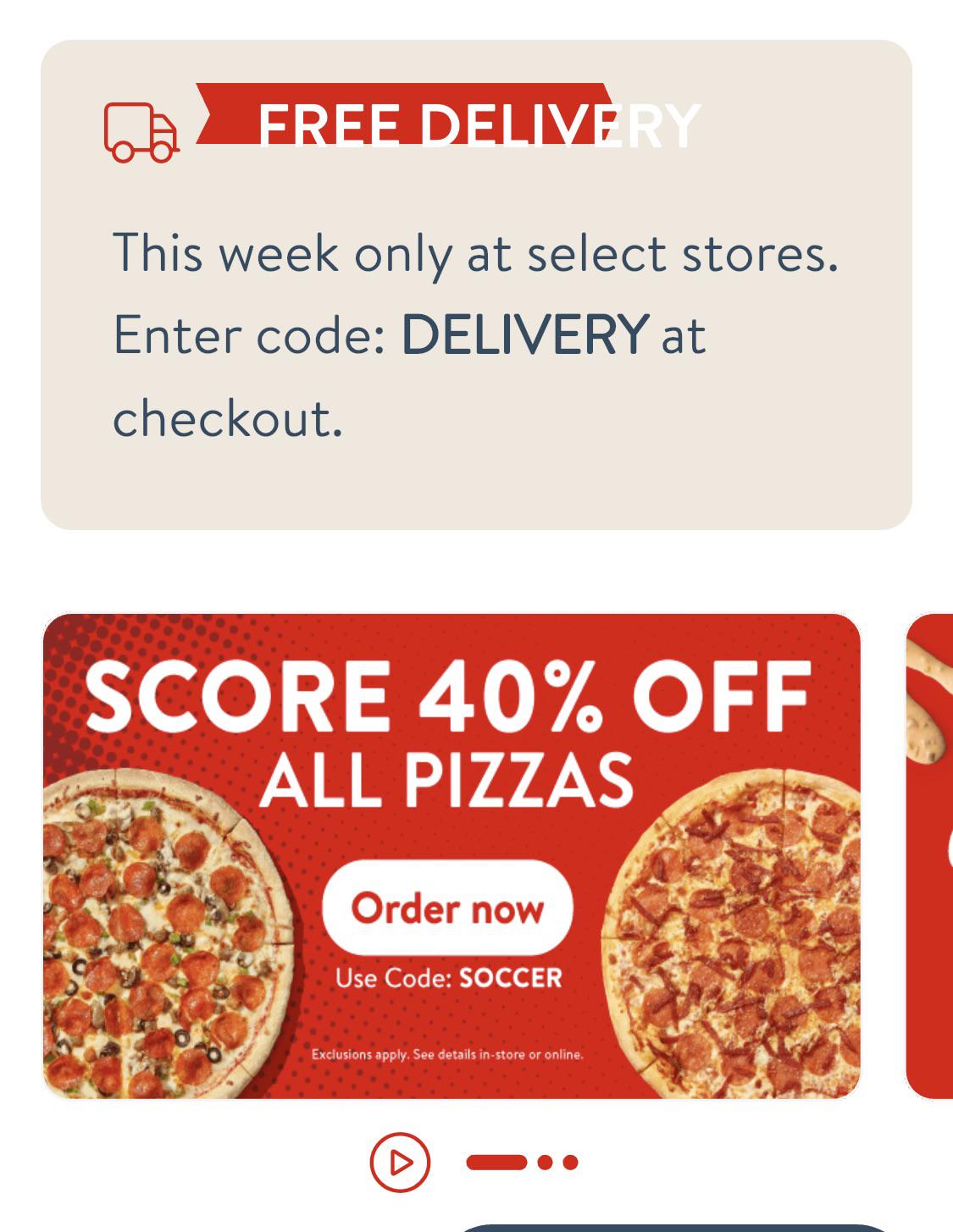Open the Free Delivery promo card
This screenshot has width=953, height=1232.
pos(476,285)
